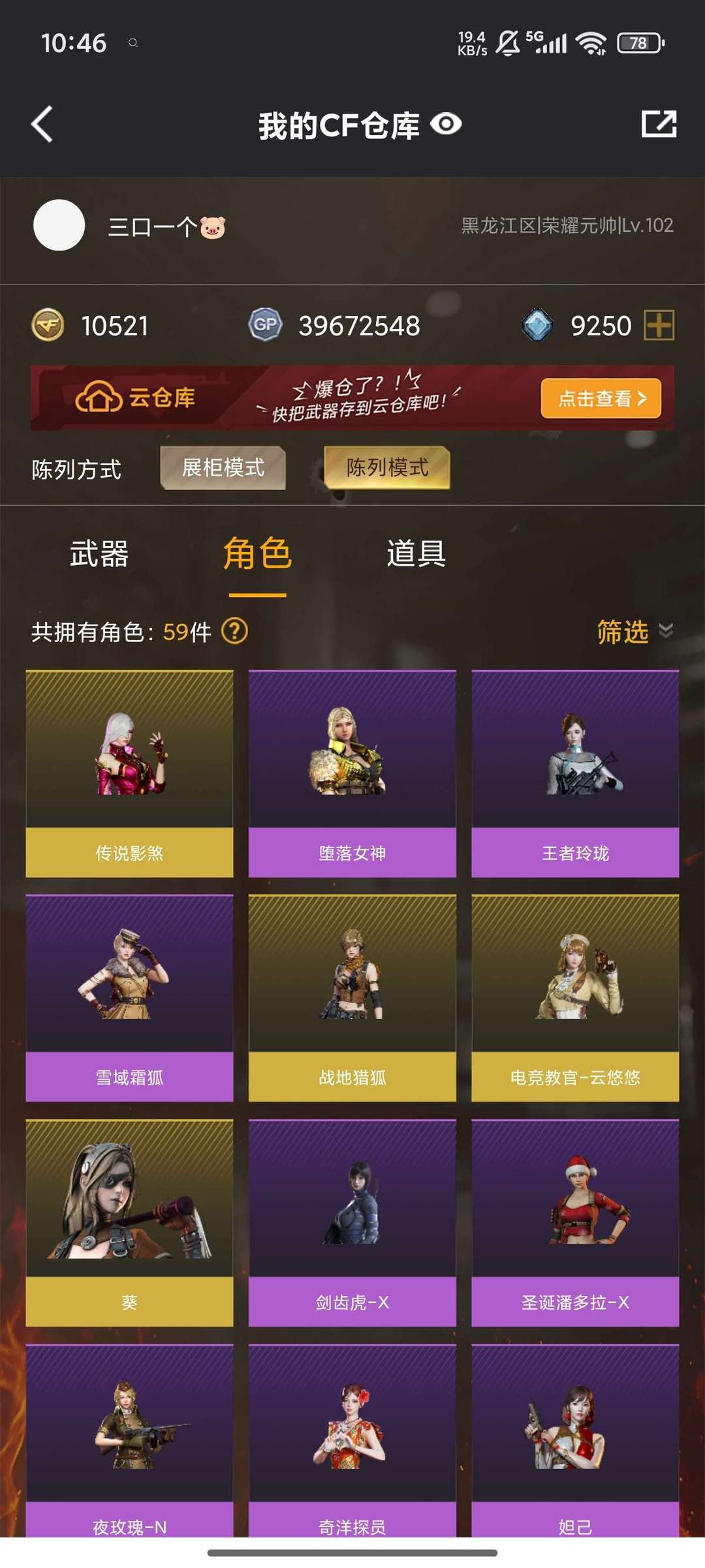Select 展柜模式 display mode
This screenshot has height=1568, width=705.
(223, 468)
